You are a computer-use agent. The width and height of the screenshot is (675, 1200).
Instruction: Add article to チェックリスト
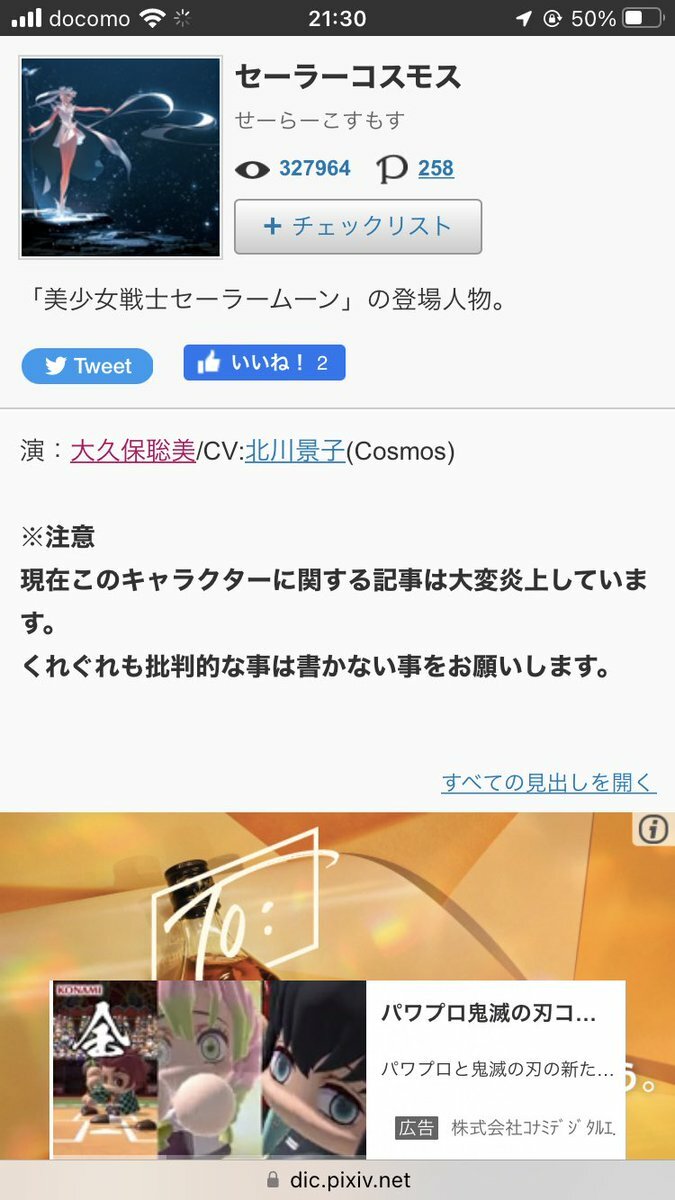pos(357,227)
